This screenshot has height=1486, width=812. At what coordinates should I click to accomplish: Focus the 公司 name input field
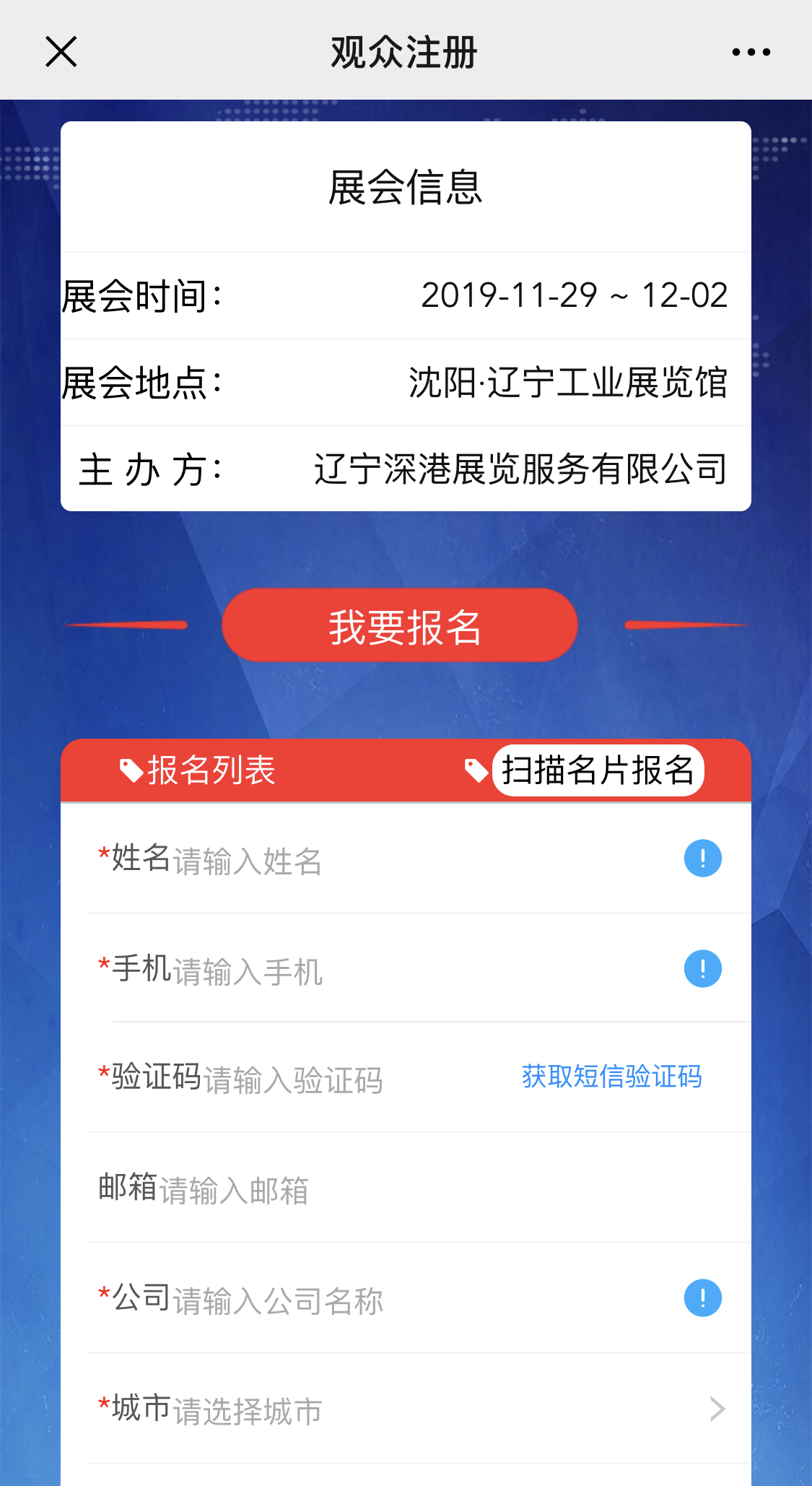pyautogui.click(x=419, y=1300)
